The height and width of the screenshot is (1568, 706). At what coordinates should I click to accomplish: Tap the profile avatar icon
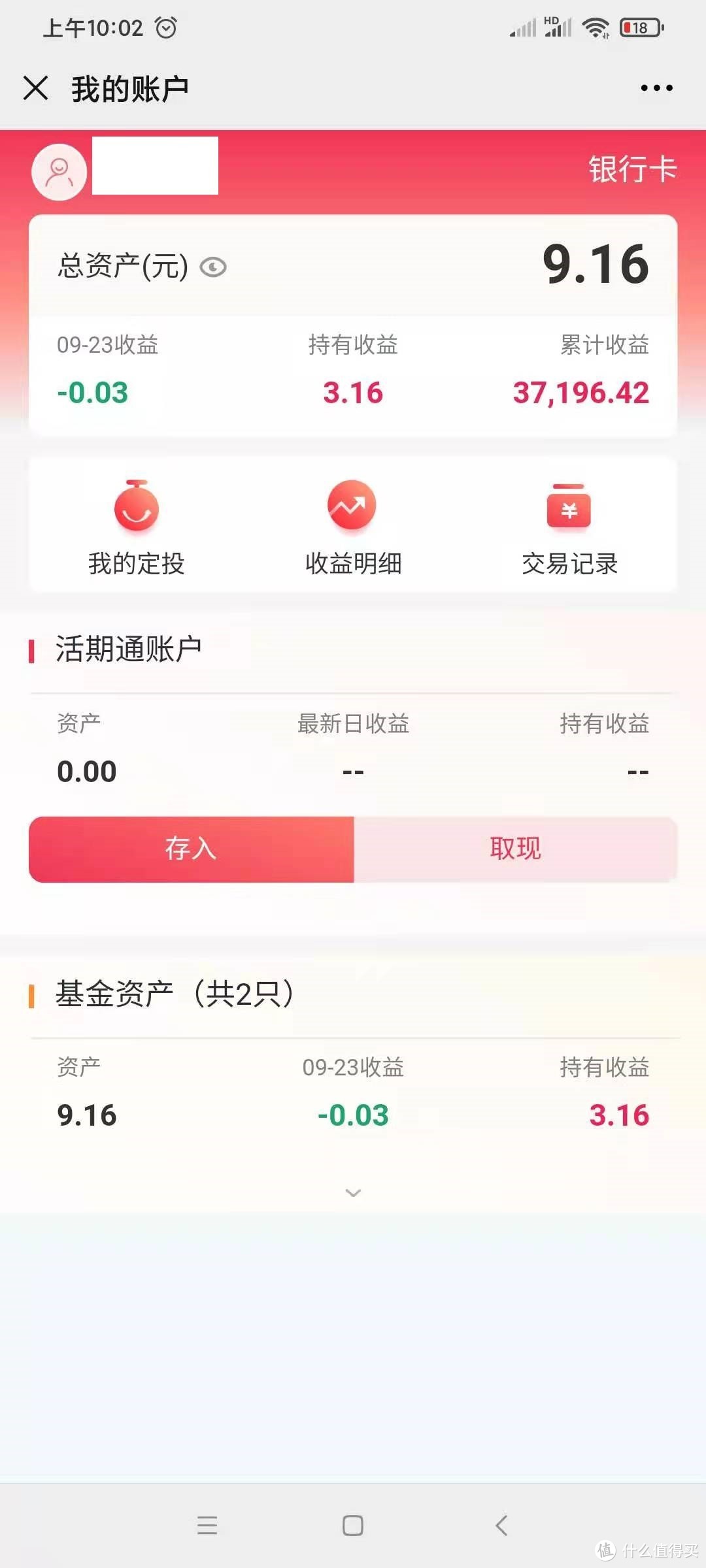coord(58,171)
